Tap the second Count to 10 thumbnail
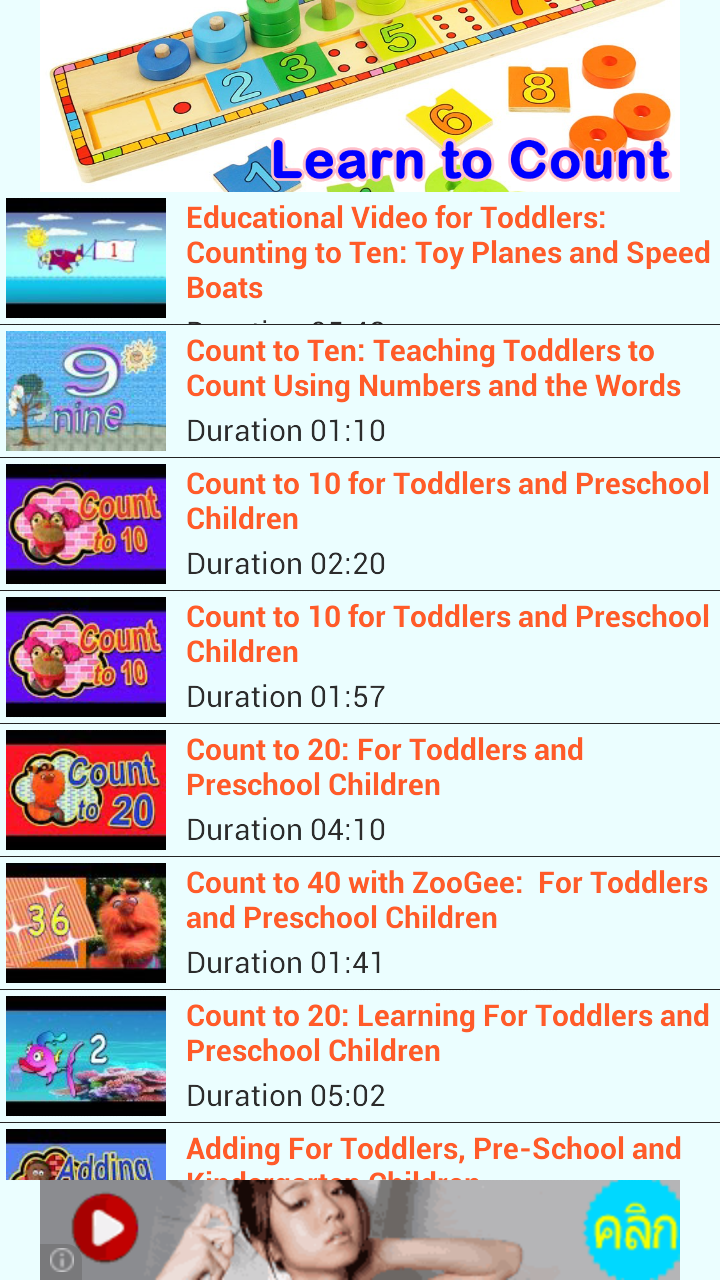Viewport: 720px width, 1280px height. pyautogui.click(x=85, y=656)
